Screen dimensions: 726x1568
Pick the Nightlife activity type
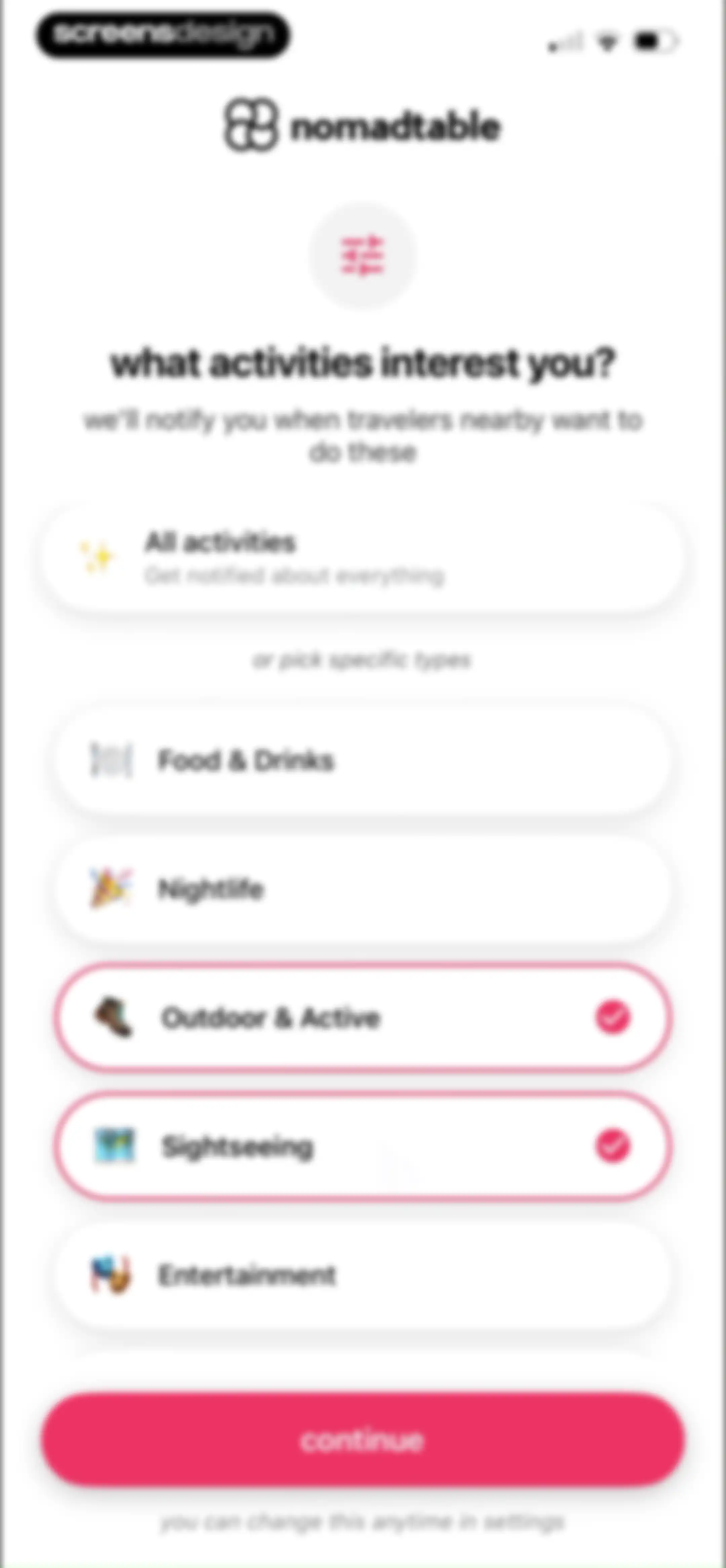tap(363, 889)
